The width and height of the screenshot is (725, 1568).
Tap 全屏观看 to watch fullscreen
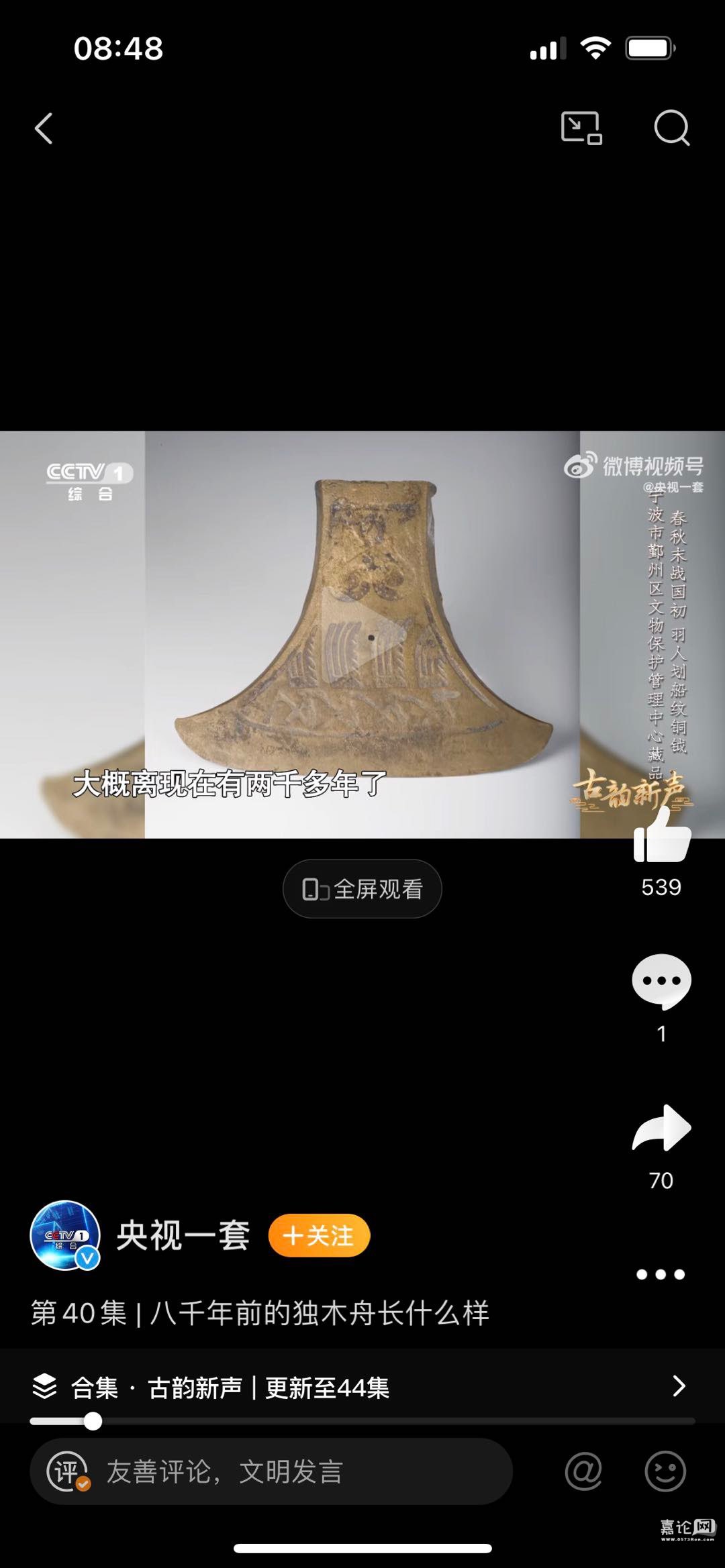pos(362,889)
